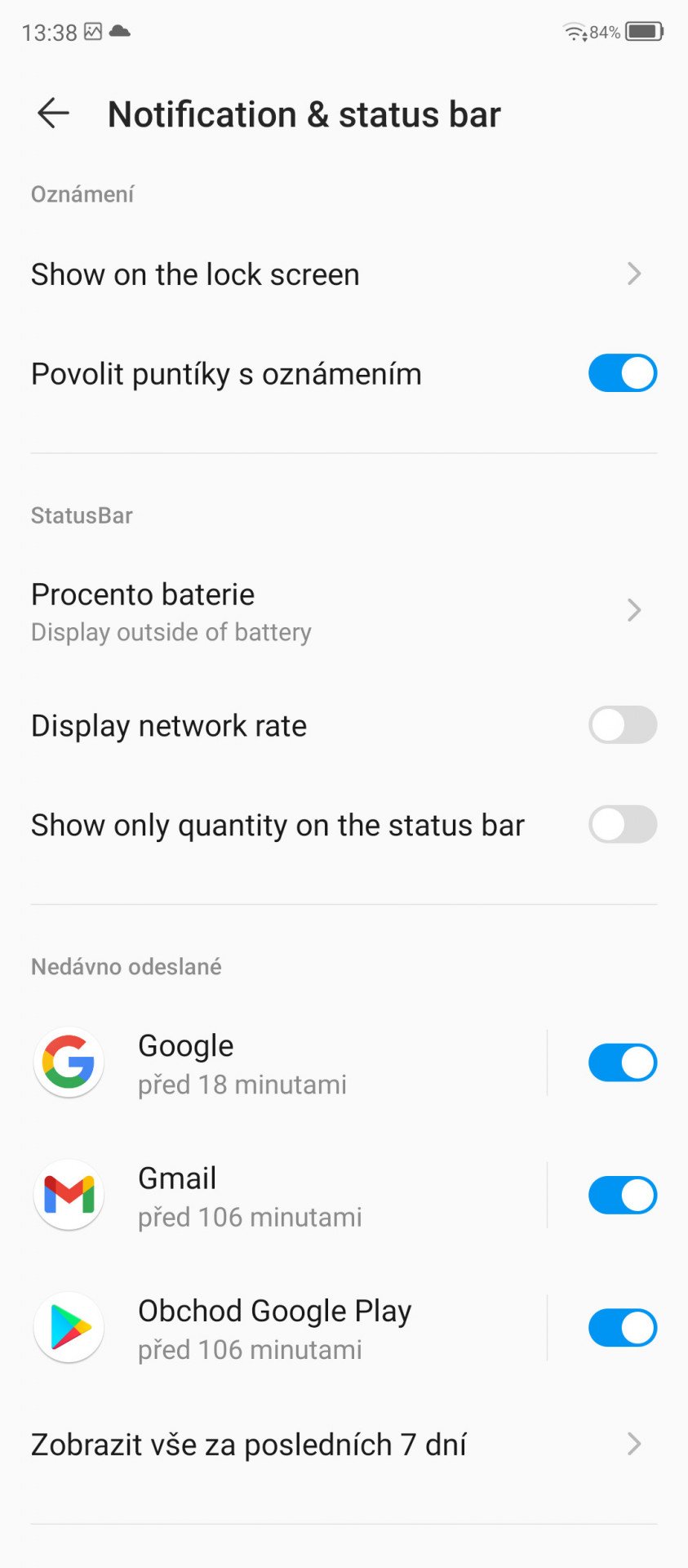
Task: Open Zobrazit vše za posledních 7 dní
Action: [x=344, y=1445]
